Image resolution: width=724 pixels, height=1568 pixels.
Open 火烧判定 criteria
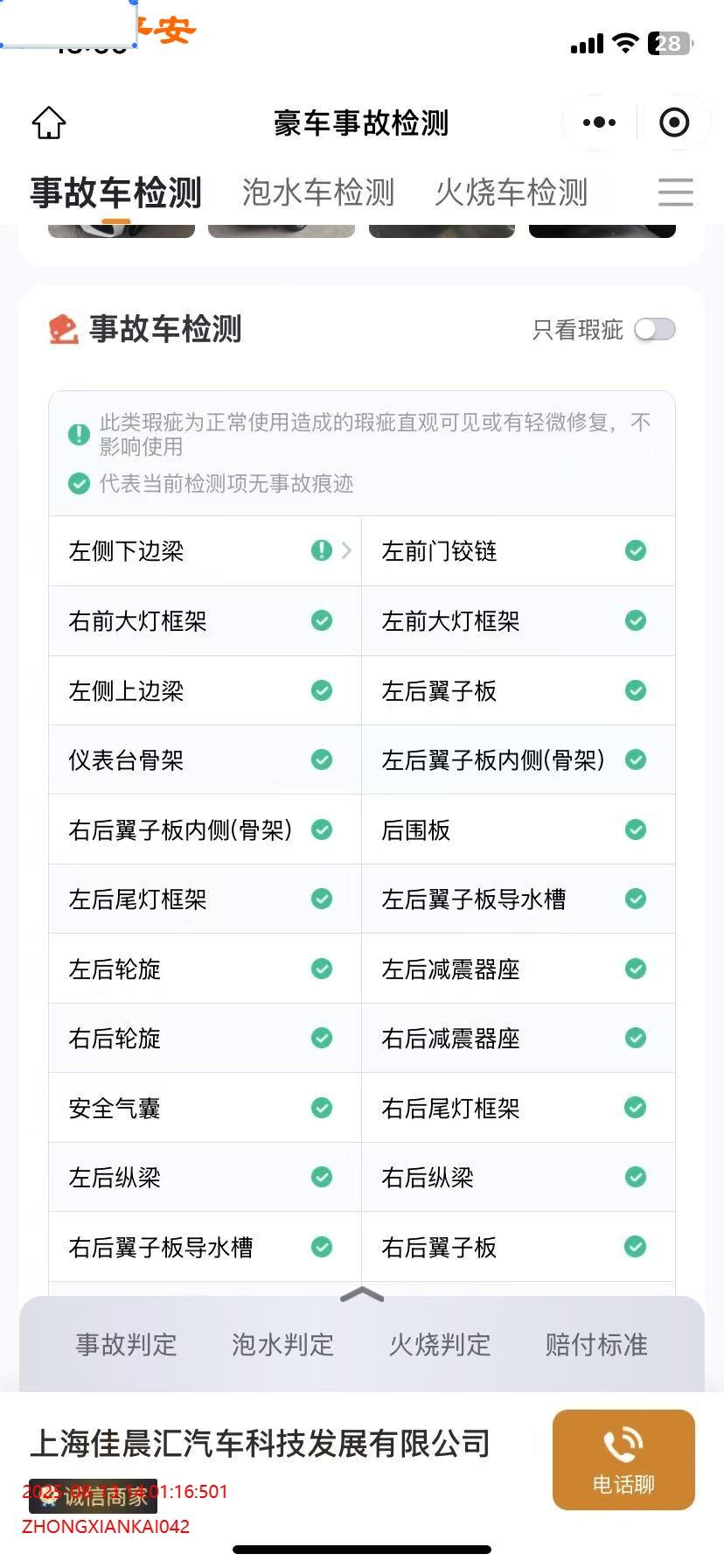(x=440, y=1345)
